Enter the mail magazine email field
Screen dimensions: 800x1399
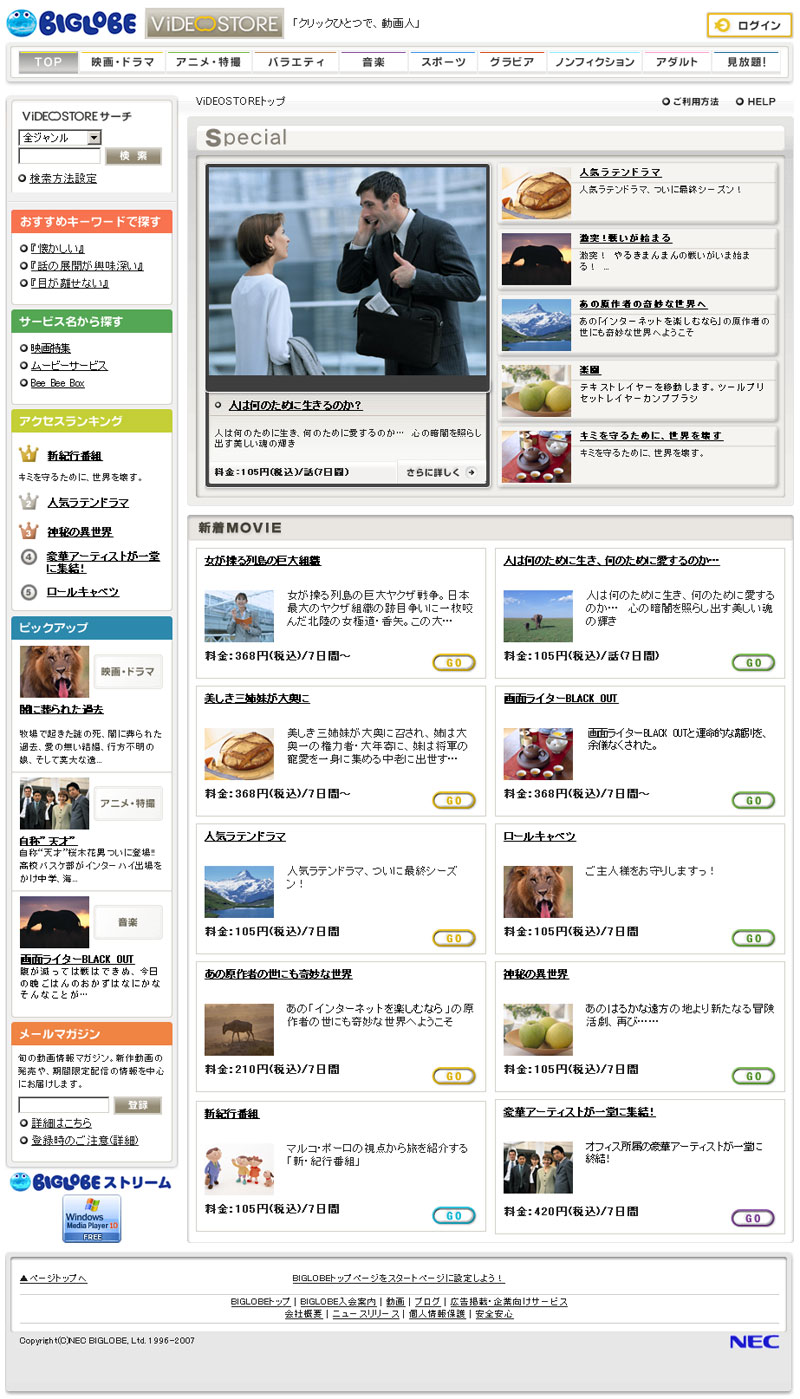[x=64, y=1105]
